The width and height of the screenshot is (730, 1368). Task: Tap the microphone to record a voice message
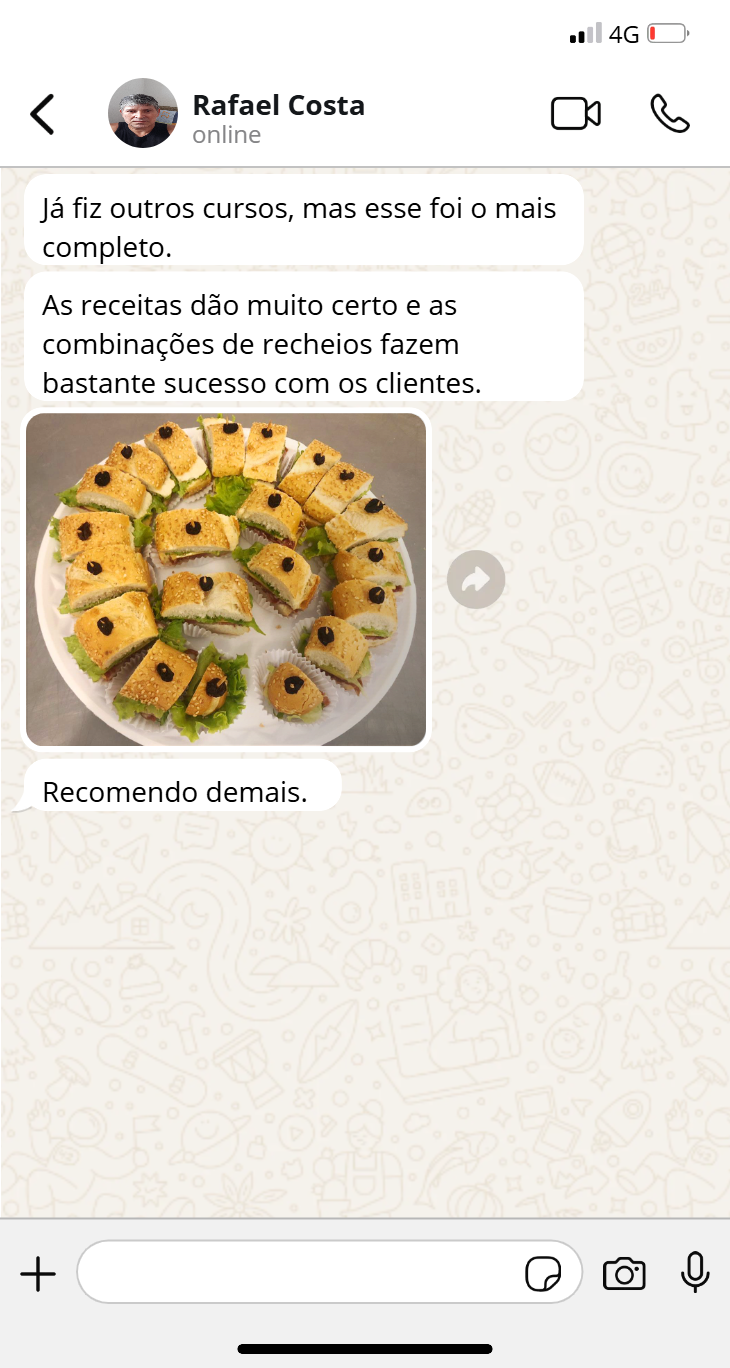tap(695, 1272)
